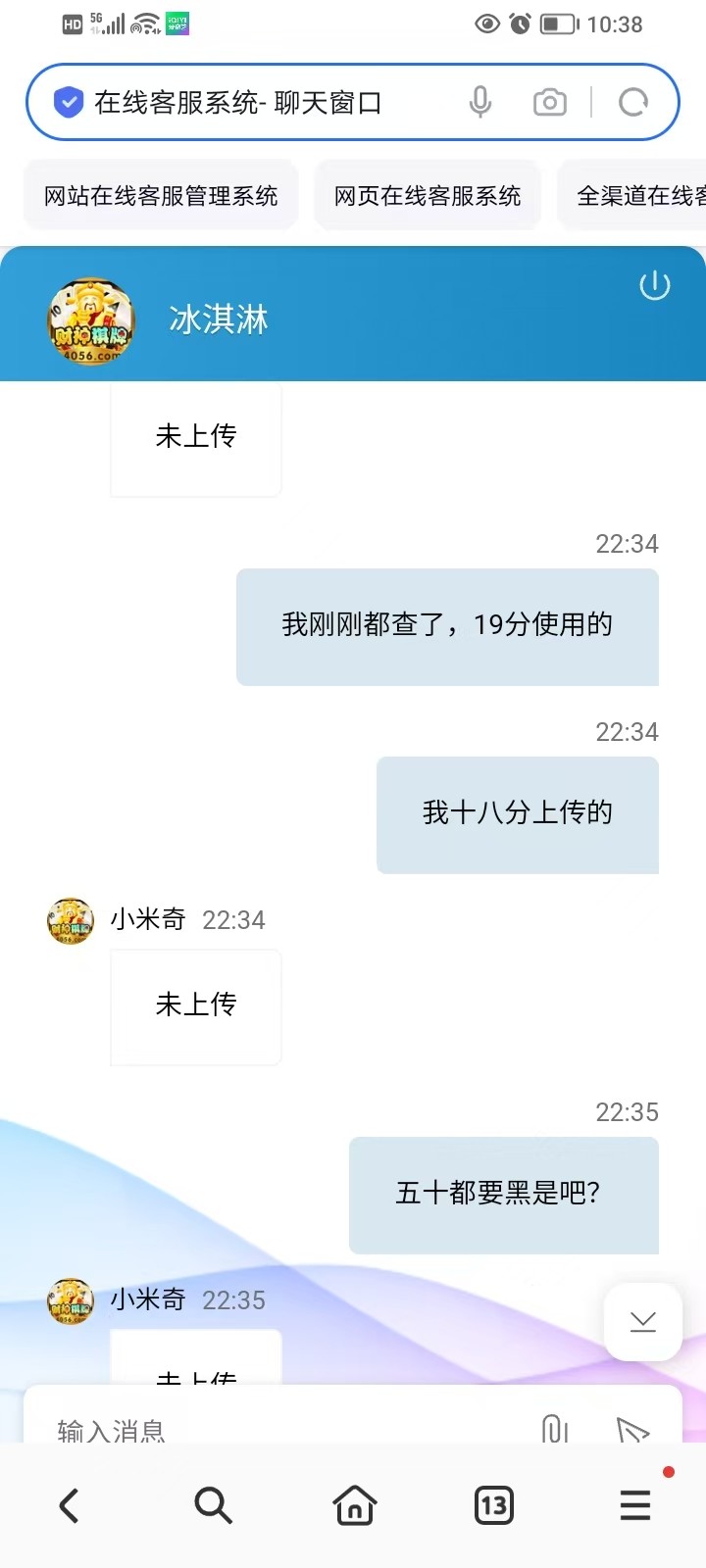
Task: Tap the send arrow icon
Action: (x=630, y=1430)
